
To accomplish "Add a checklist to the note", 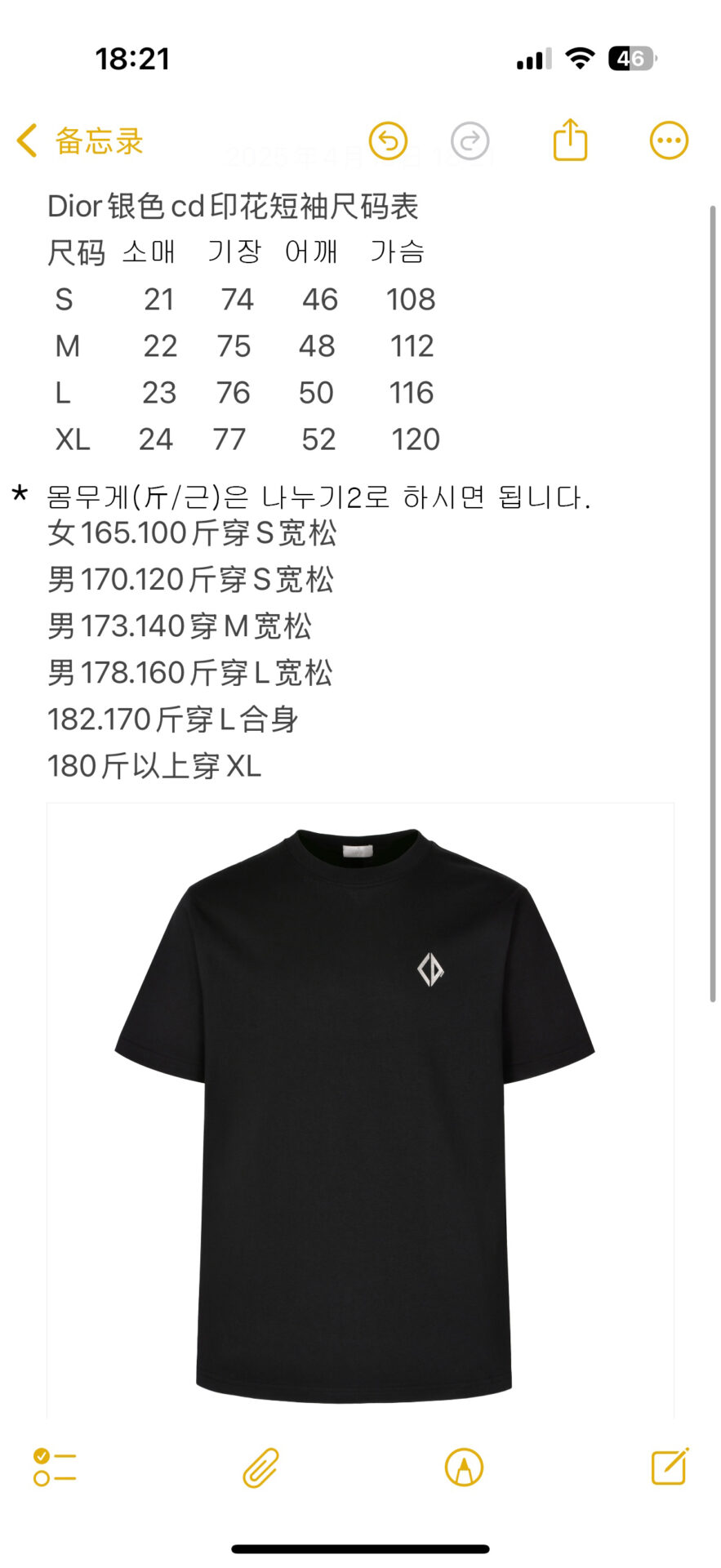I will coord(54,1468).
